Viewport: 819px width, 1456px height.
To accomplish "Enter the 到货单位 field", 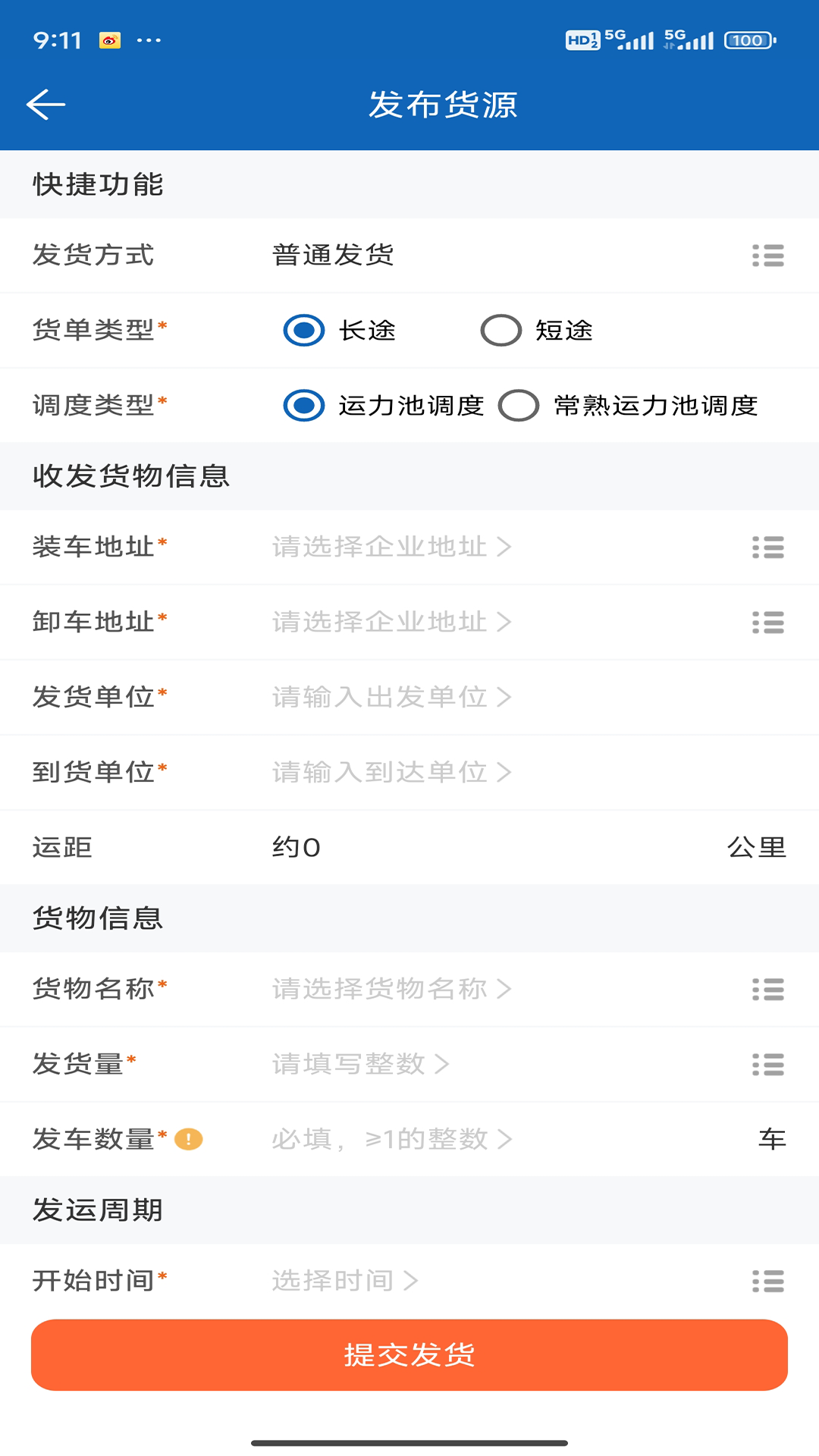I will pos(391,772).
